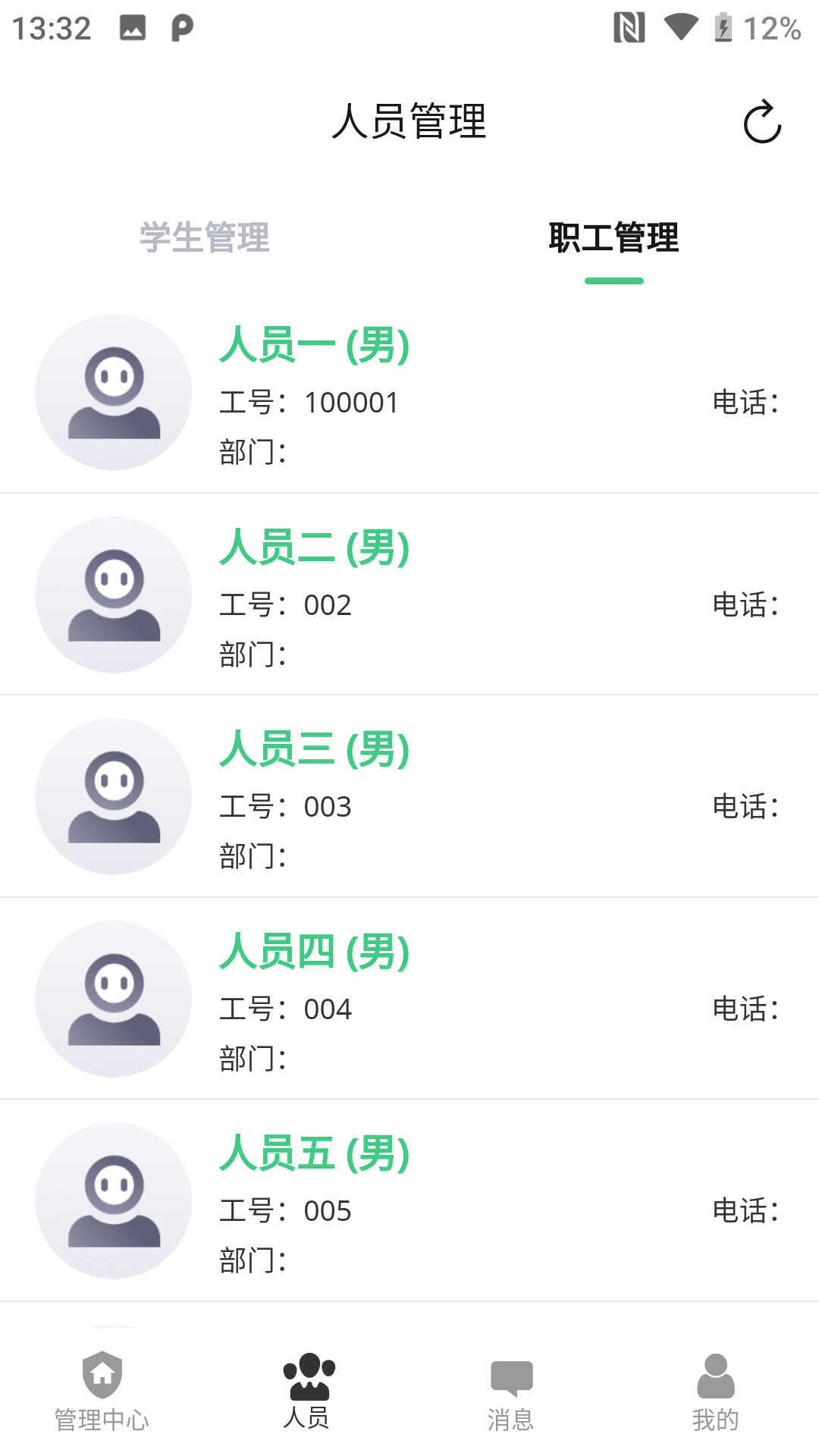The height and width of the screenshot is (1456, 819).
Task: Open the 人员三 (男) record
Action: coord(316,752)
